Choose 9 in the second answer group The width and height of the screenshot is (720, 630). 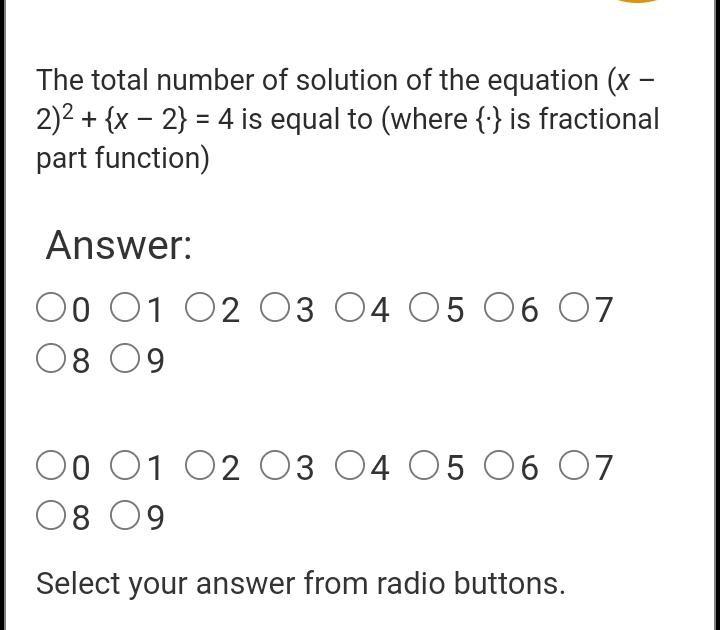[125, 515]
